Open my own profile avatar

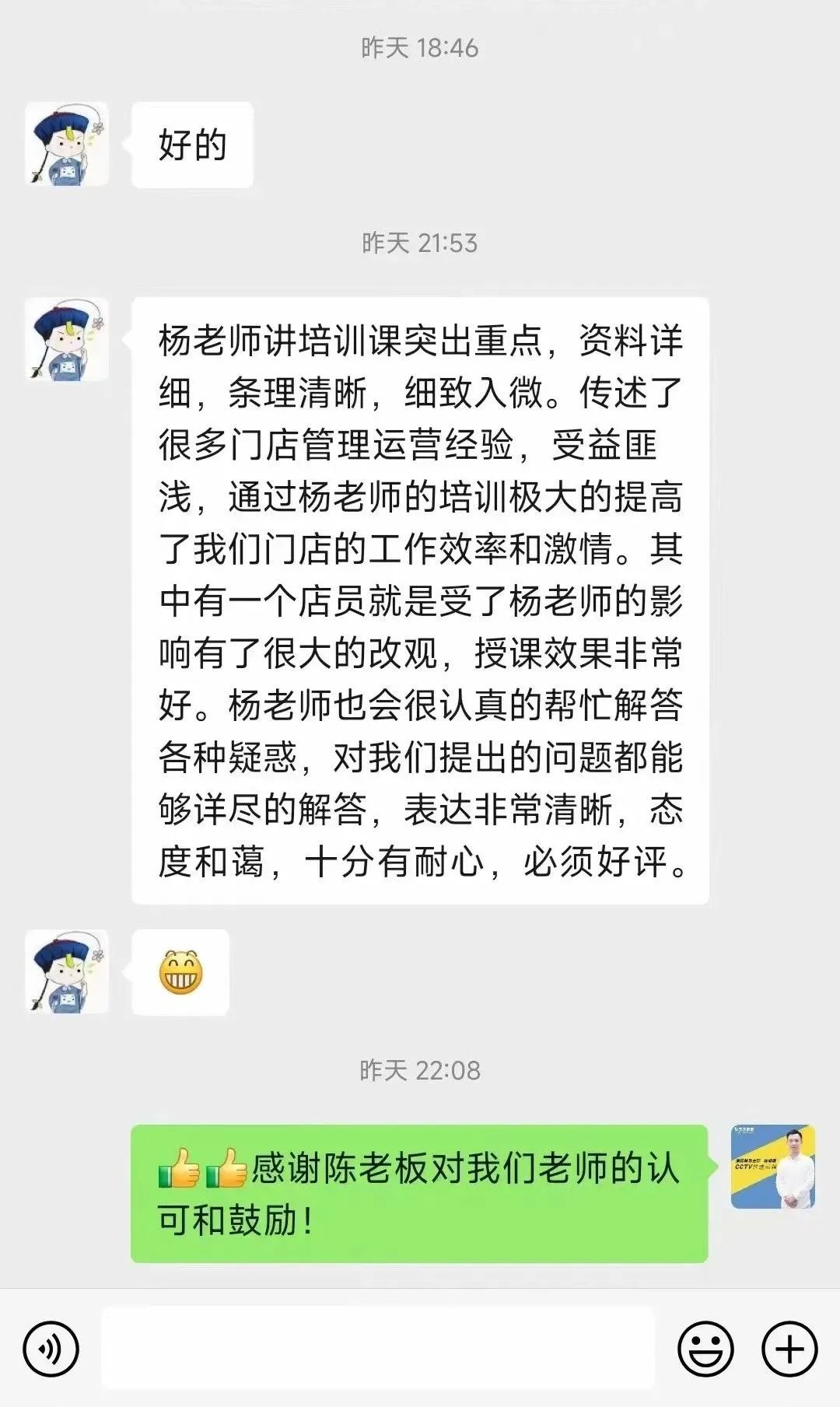[x=772, y=1167]
